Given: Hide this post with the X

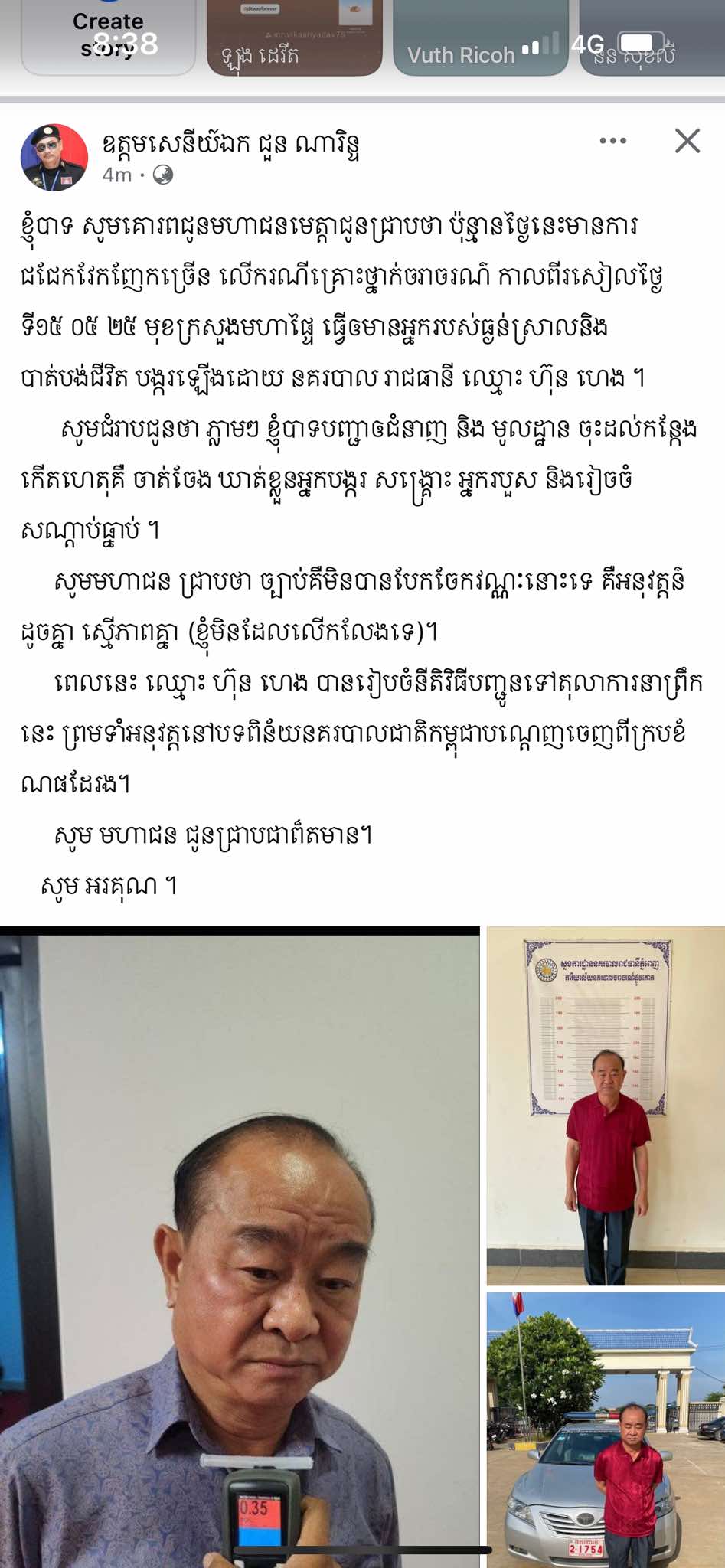Looking at the screenshot, I should (x=687, y=141).
